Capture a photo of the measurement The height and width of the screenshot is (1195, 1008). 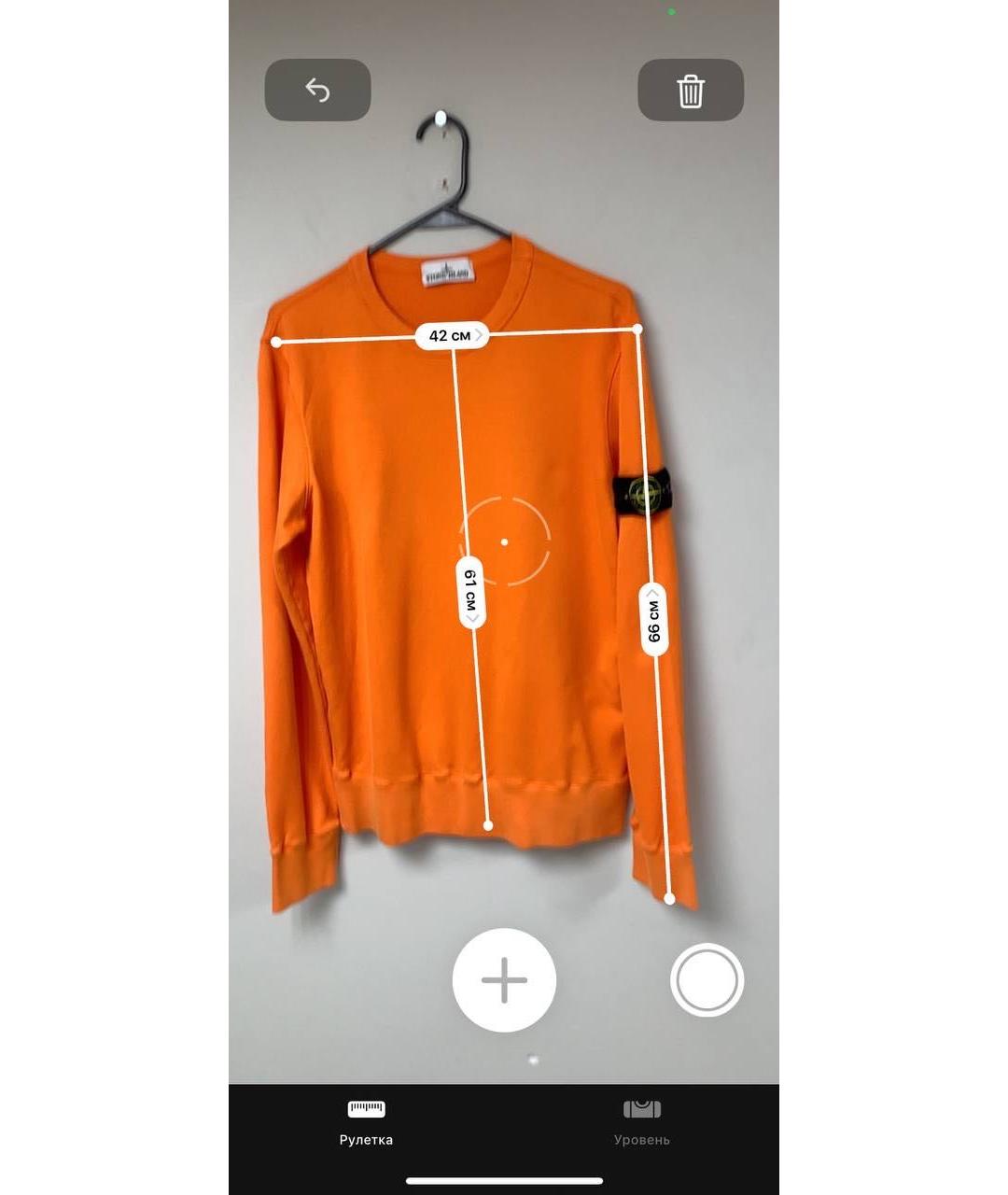[707, 980]
